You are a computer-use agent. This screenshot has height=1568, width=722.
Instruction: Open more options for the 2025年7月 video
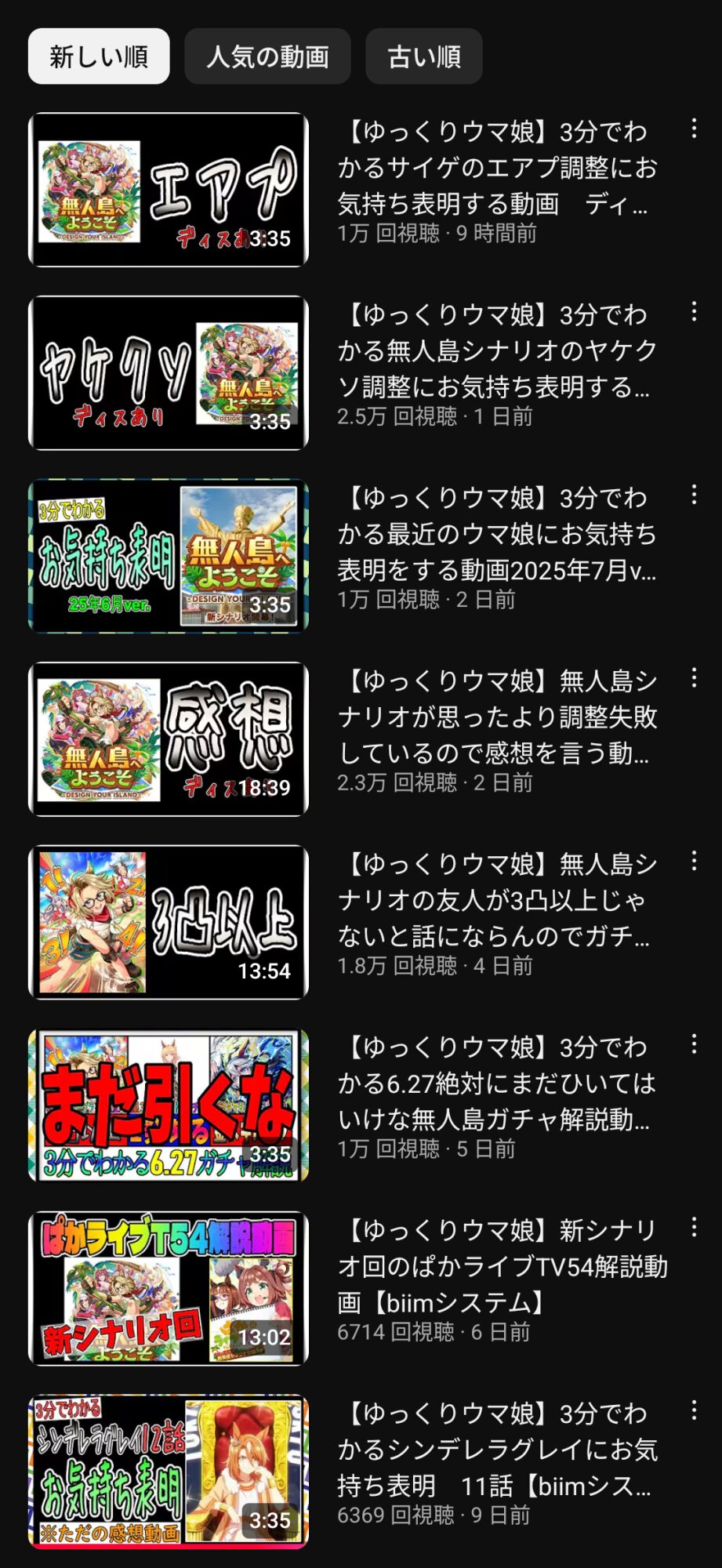pos(694,495)
